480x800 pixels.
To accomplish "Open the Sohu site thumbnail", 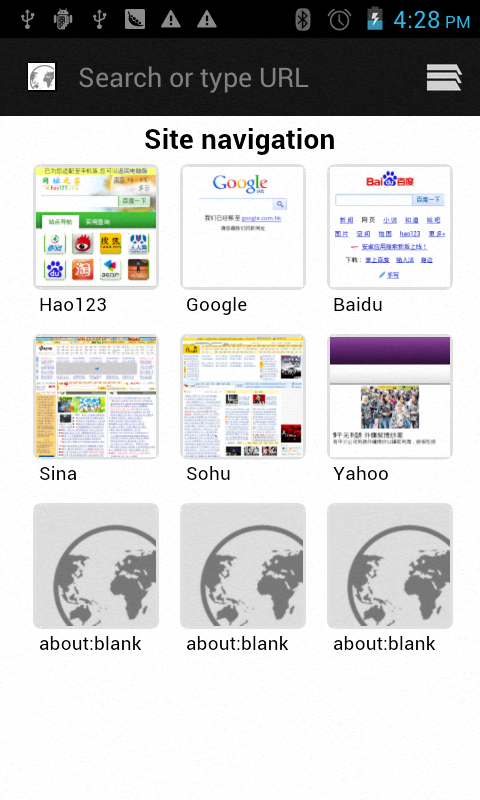I will (x=243, y=396).
